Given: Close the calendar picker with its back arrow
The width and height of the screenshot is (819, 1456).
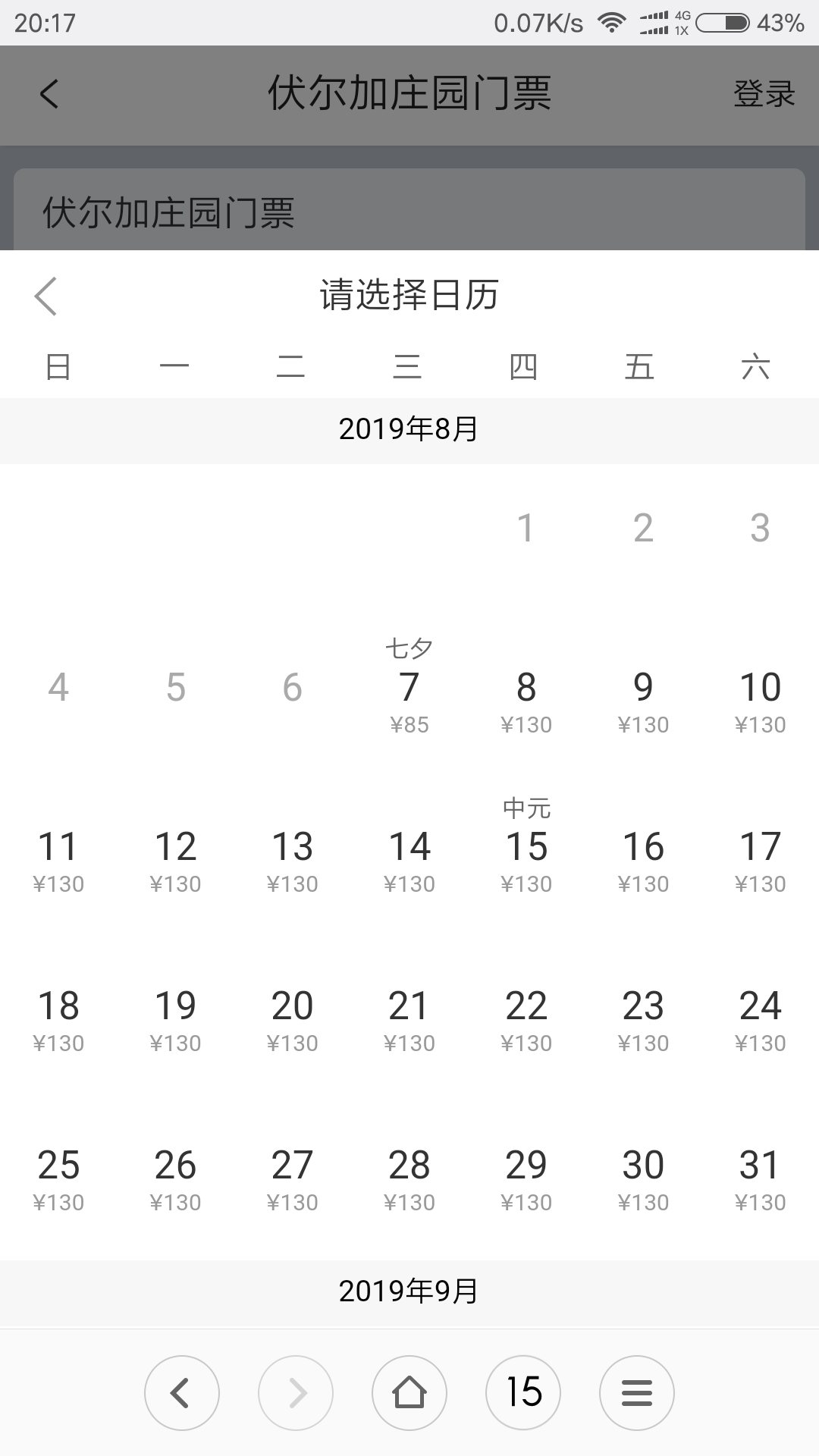Looking at the screenshot, I should pos(45,296).
